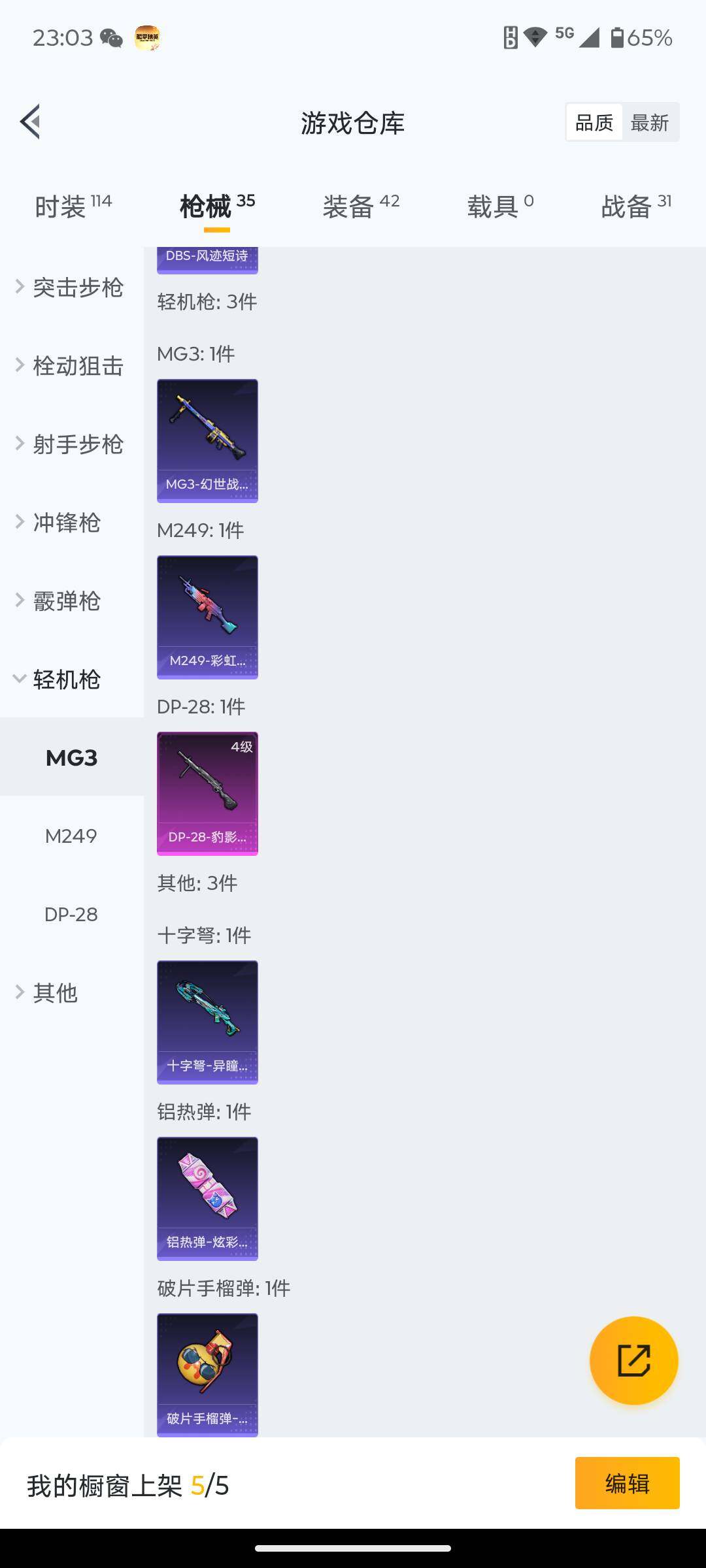This screenshot has height=1568, width=706.
Task: Expand the 栓动狙击 category
Action: click(x=71, y=365)
